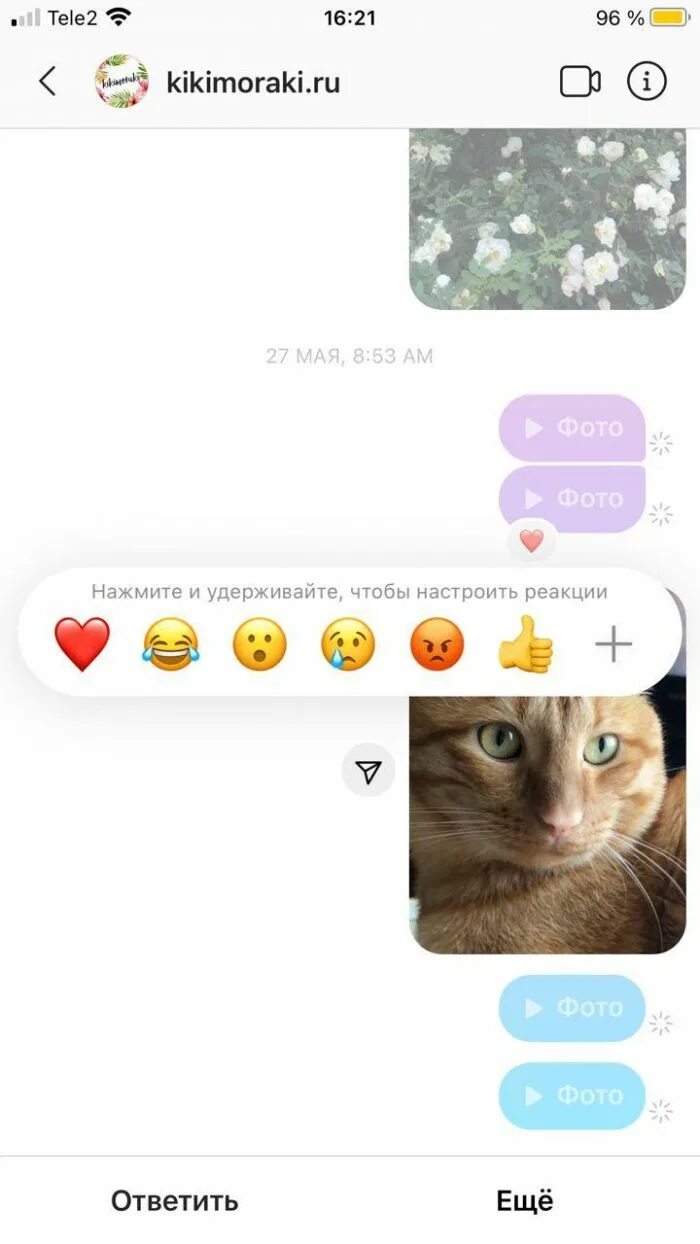The image size is (700, 1244).
Task: React with the crying face emoji
Action: (348, 644)
